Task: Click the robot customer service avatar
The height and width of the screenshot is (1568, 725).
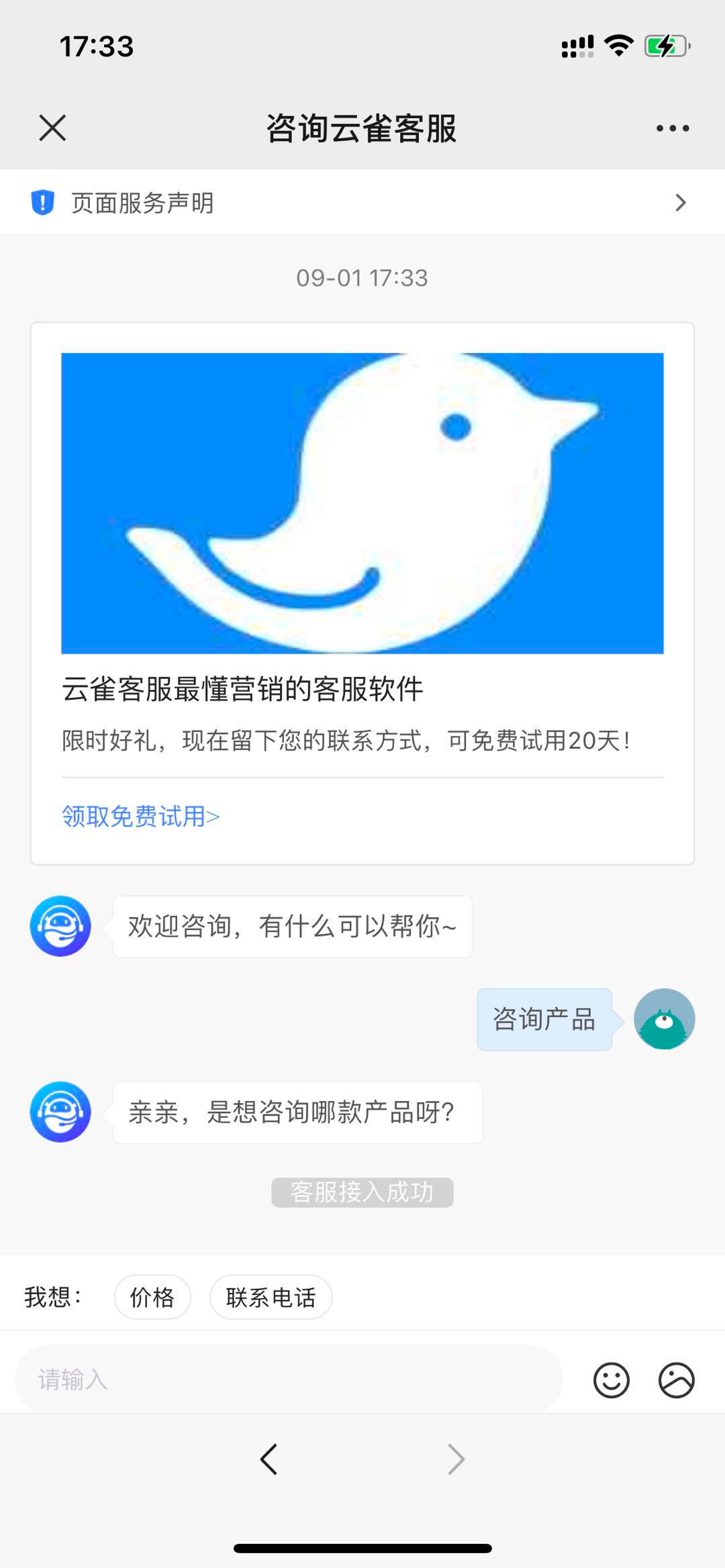Action: coord(60,926)
